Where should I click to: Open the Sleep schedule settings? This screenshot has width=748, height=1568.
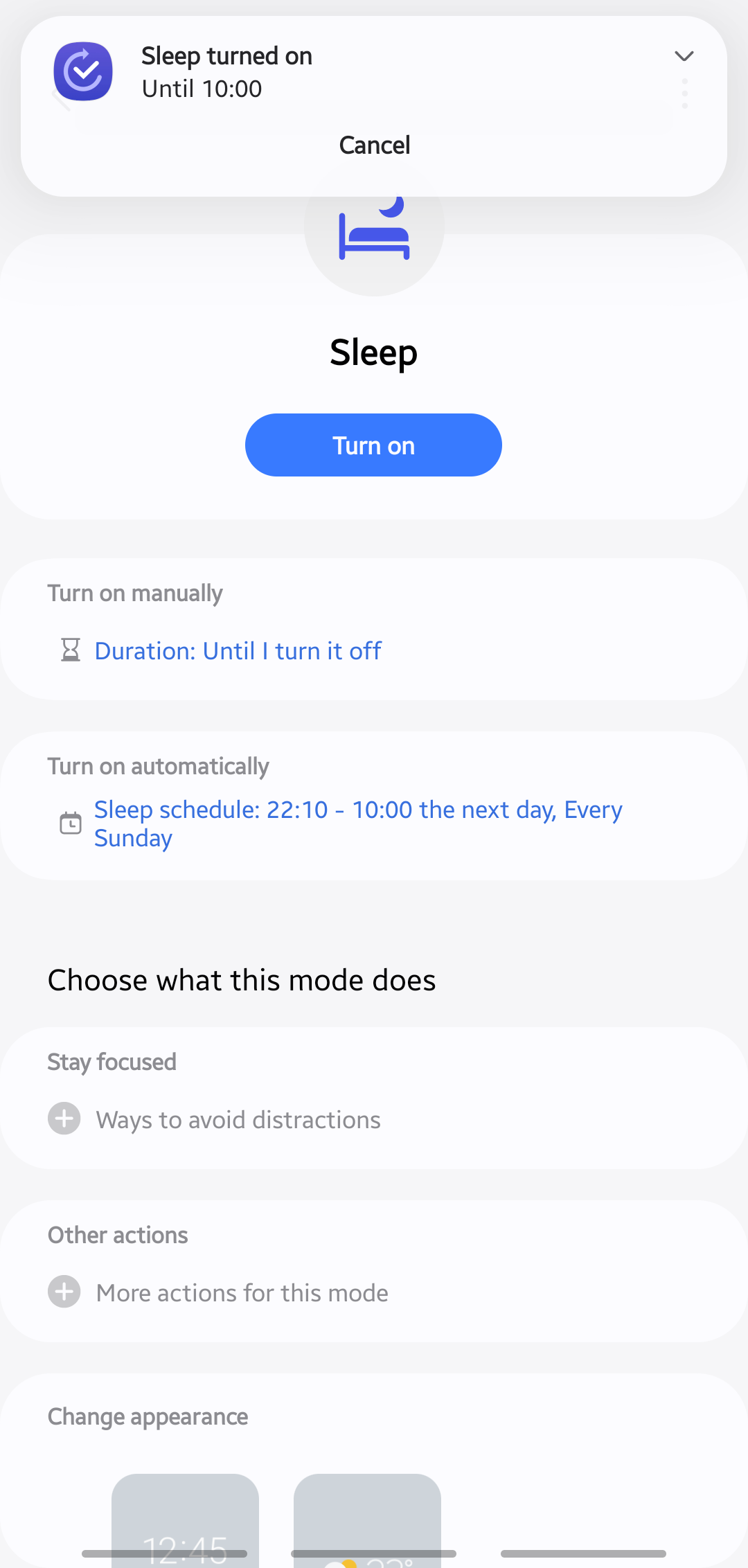click(x=358, y=823)
